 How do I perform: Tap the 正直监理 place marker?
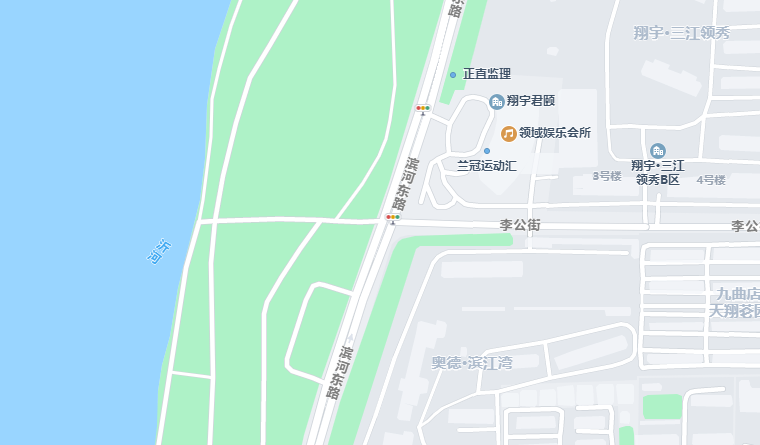point(453,75)
